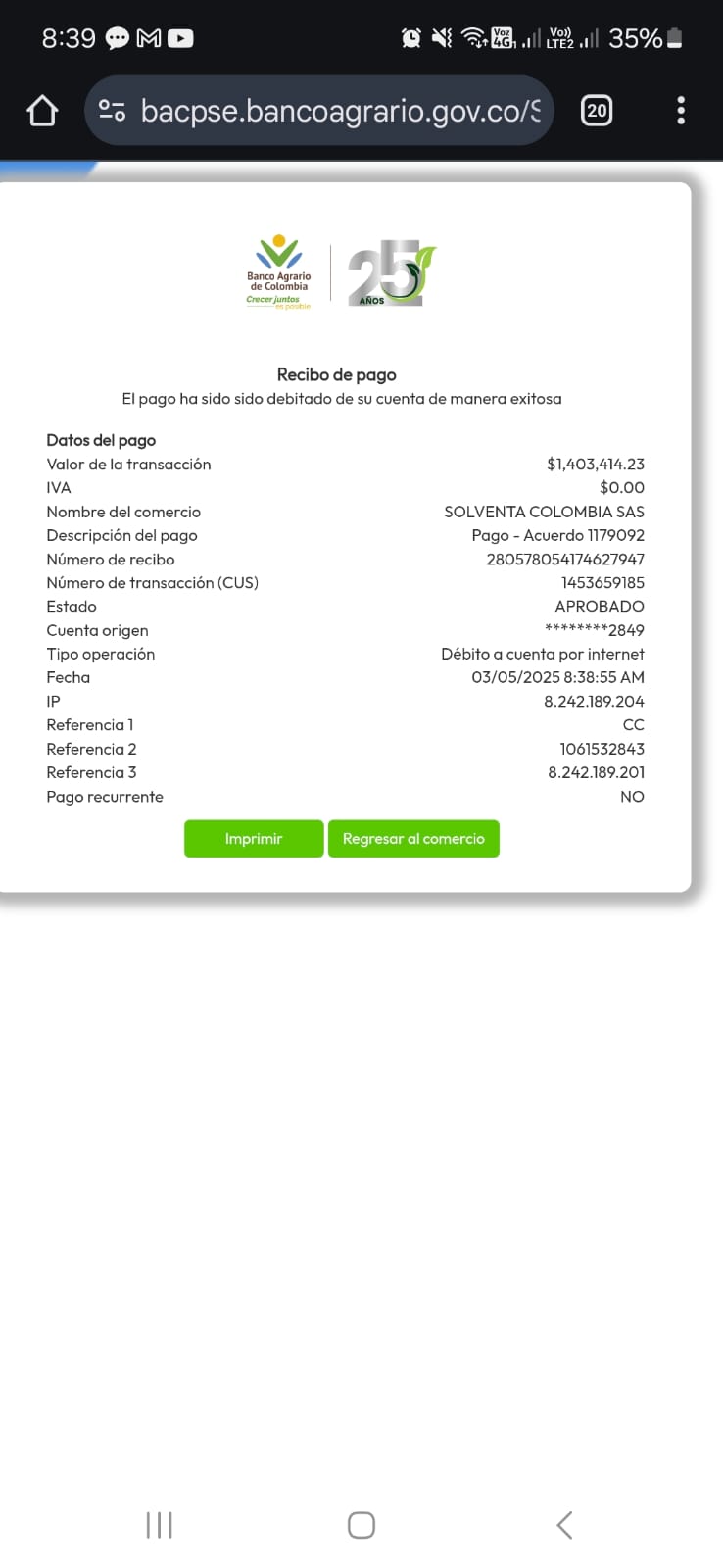Go back using system back button
723x1568 pixels.
tap(564, 1525)
